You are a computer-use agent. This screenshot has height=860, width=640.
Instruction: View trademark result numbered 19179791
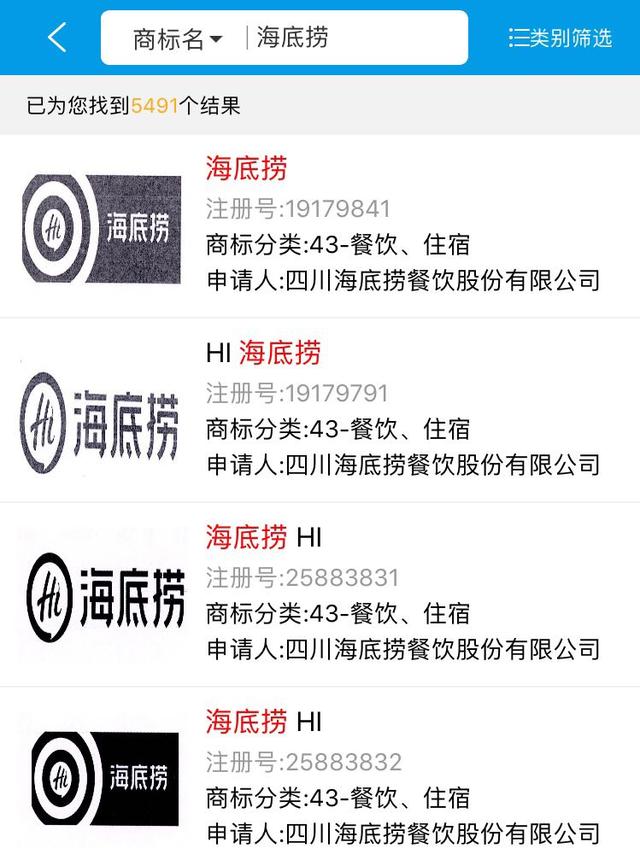tap(320, 411)
